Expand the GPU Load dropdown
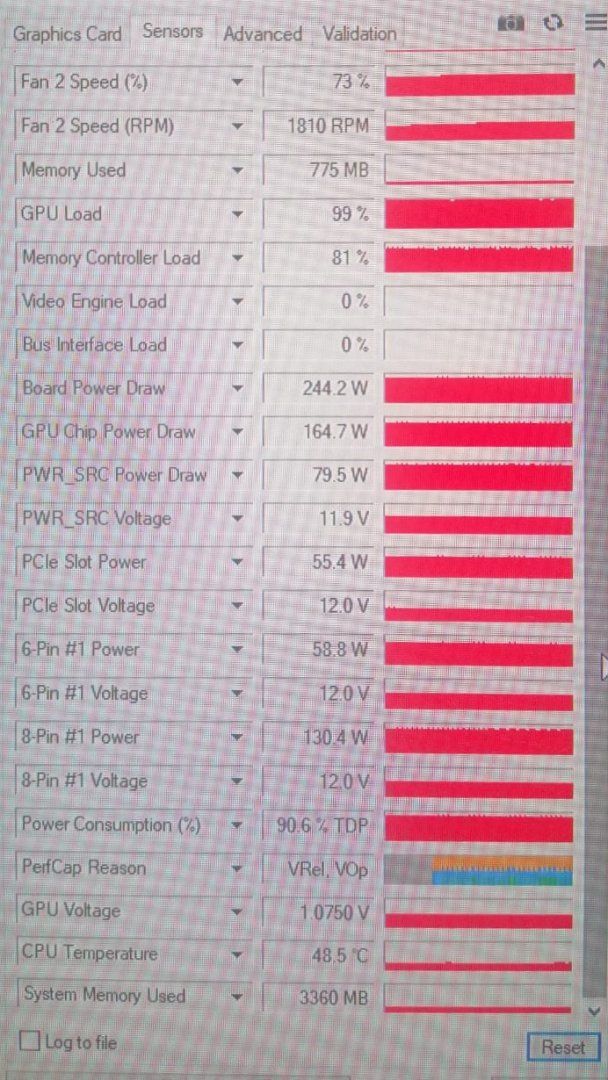608x1080 pixels. tap(237, 214)
